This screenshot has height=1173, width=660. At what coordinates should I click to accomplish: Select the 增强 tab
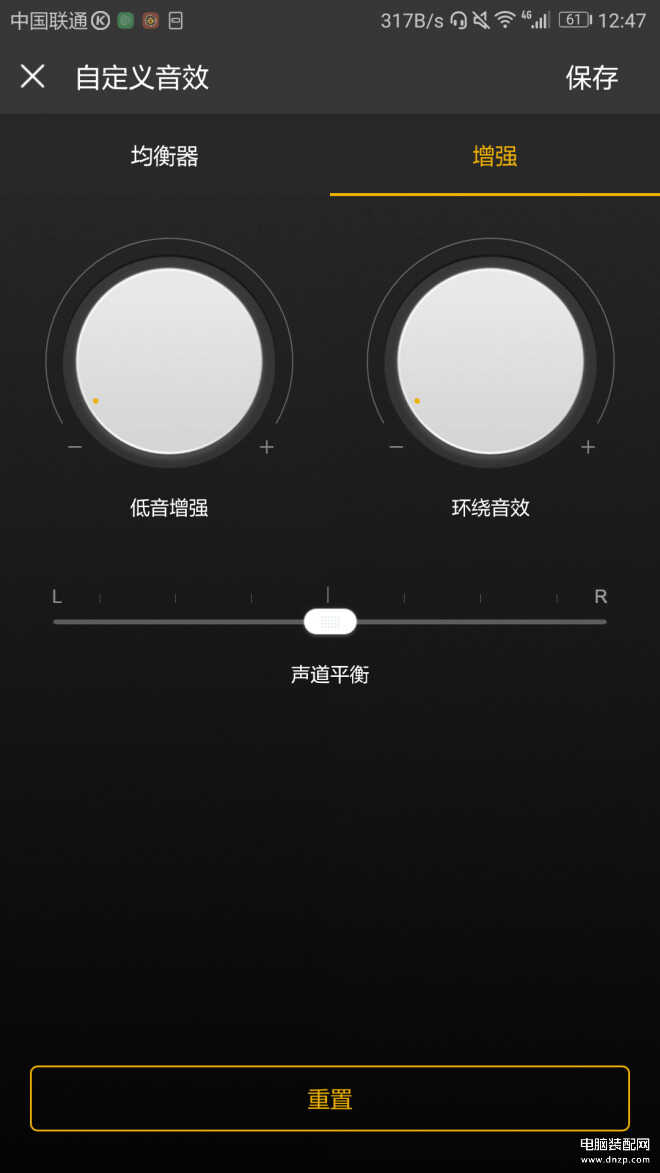[x=495, y=156]
